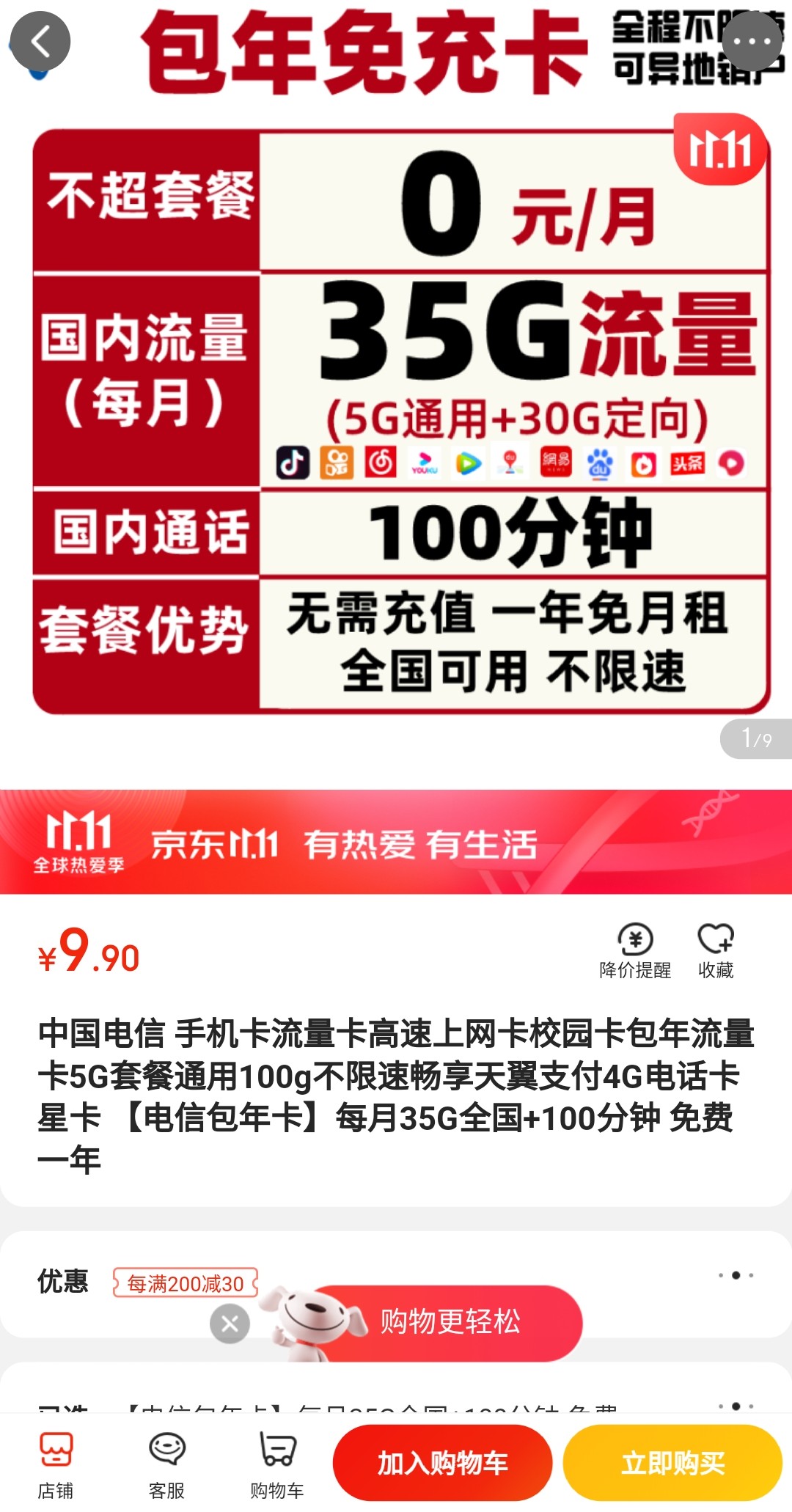Contact 客服 customer service
This screenshot has height=1512, width=792.
pyautogui.click(x=167, y=1464)
